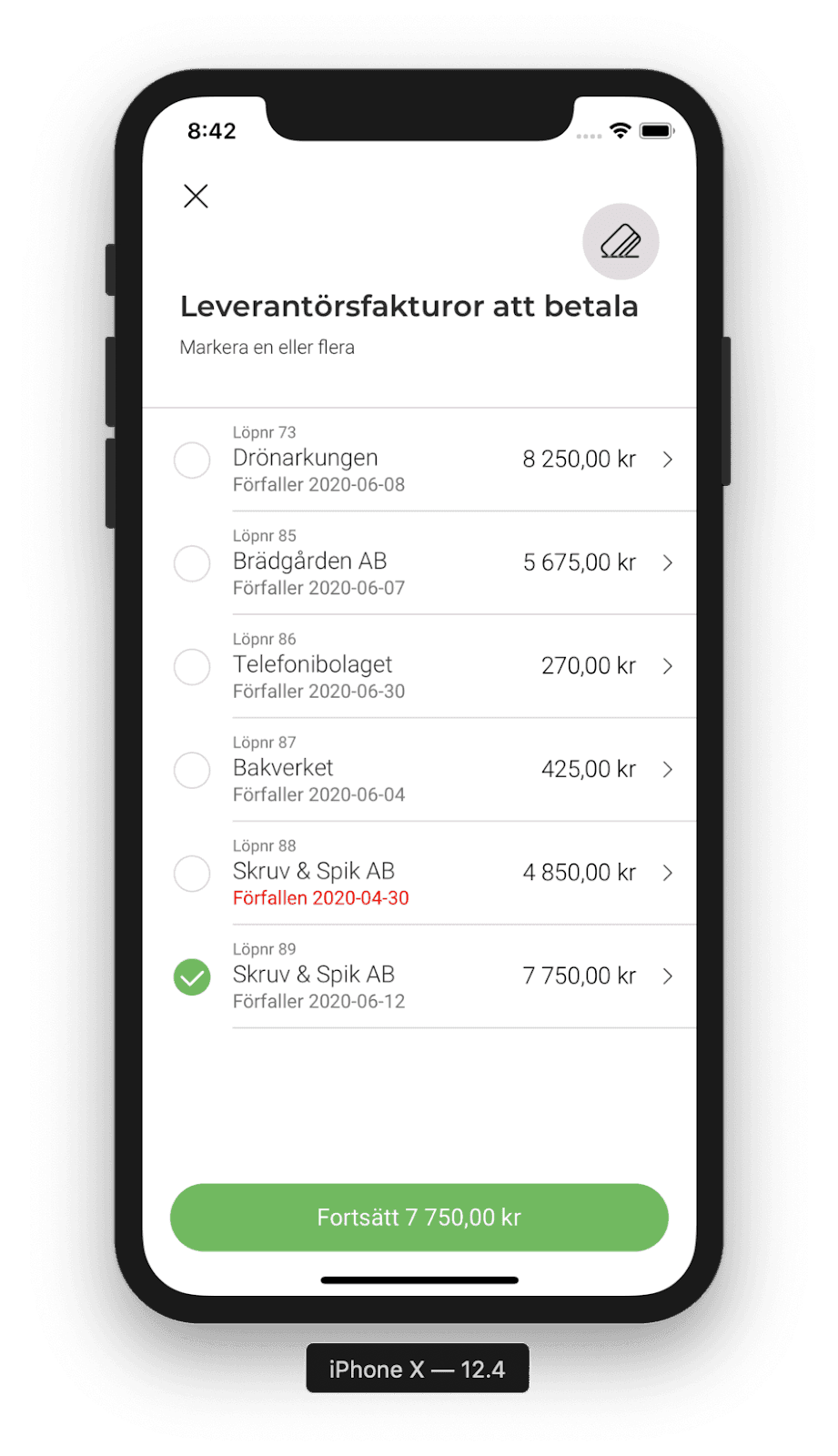Select the Bakverket invoice checkbox
This screenshot has width=838, height=1456.
(192, 770)
